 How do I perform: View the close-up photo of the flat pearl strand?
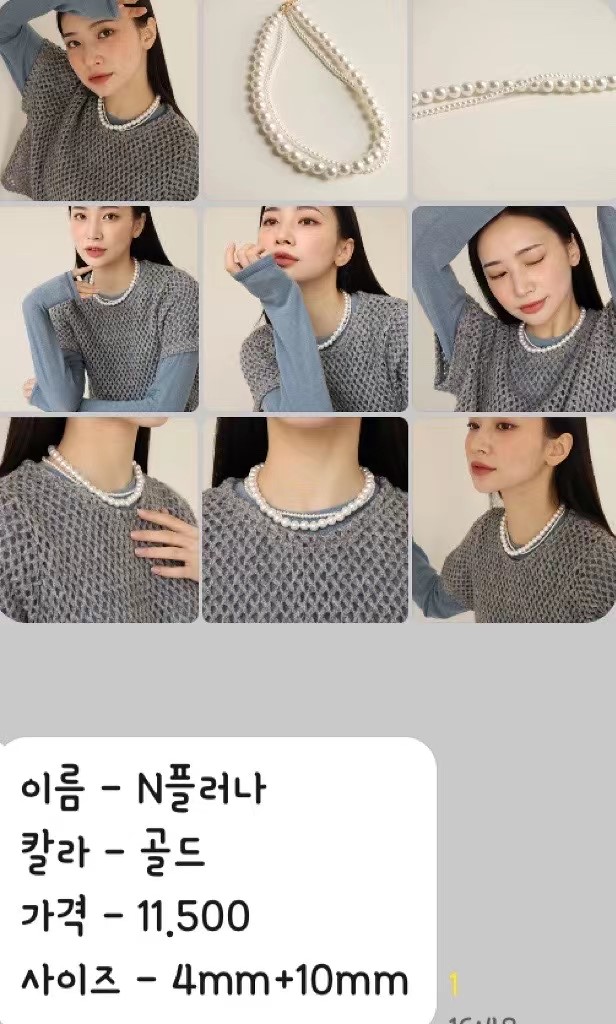(513, 100)
